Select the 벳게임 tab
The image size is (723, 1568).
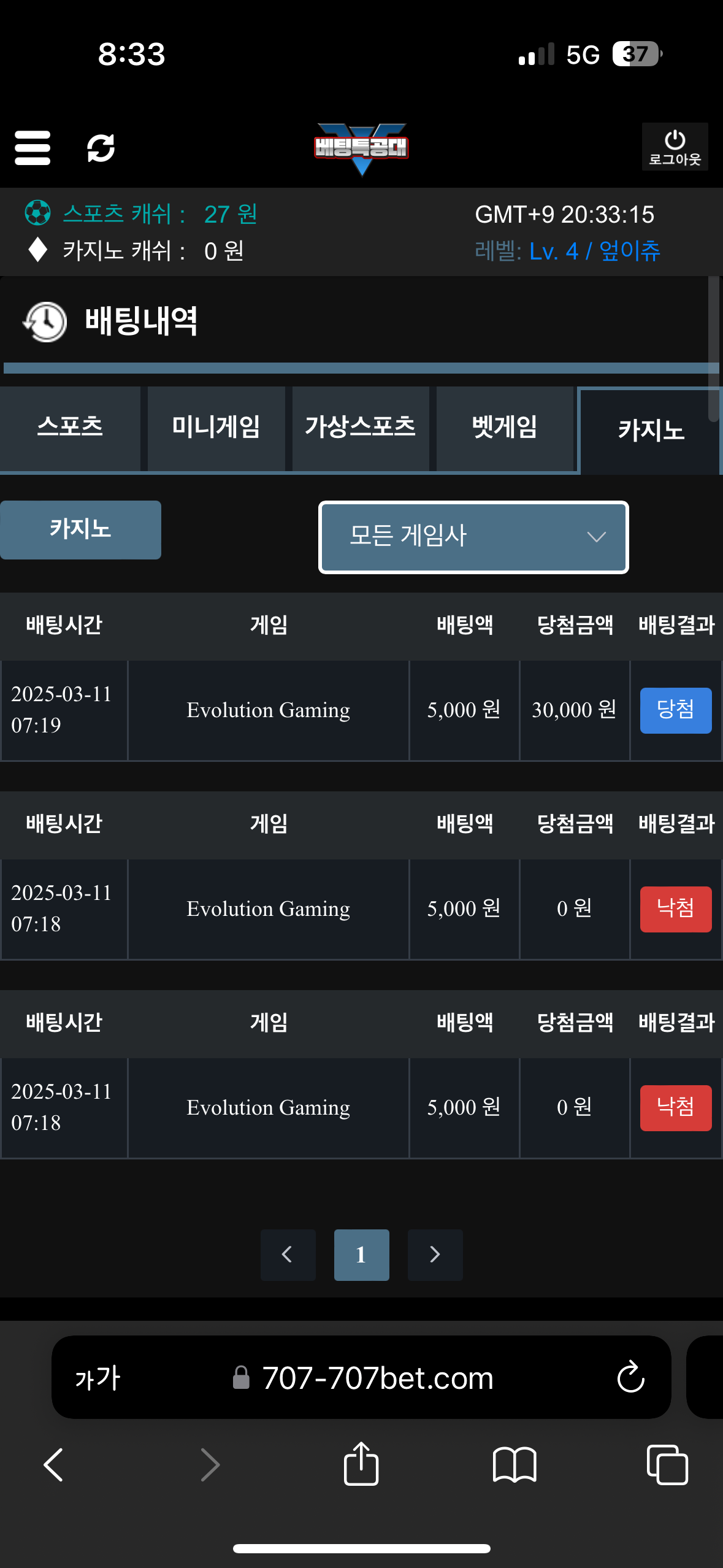tap(505, 428)
